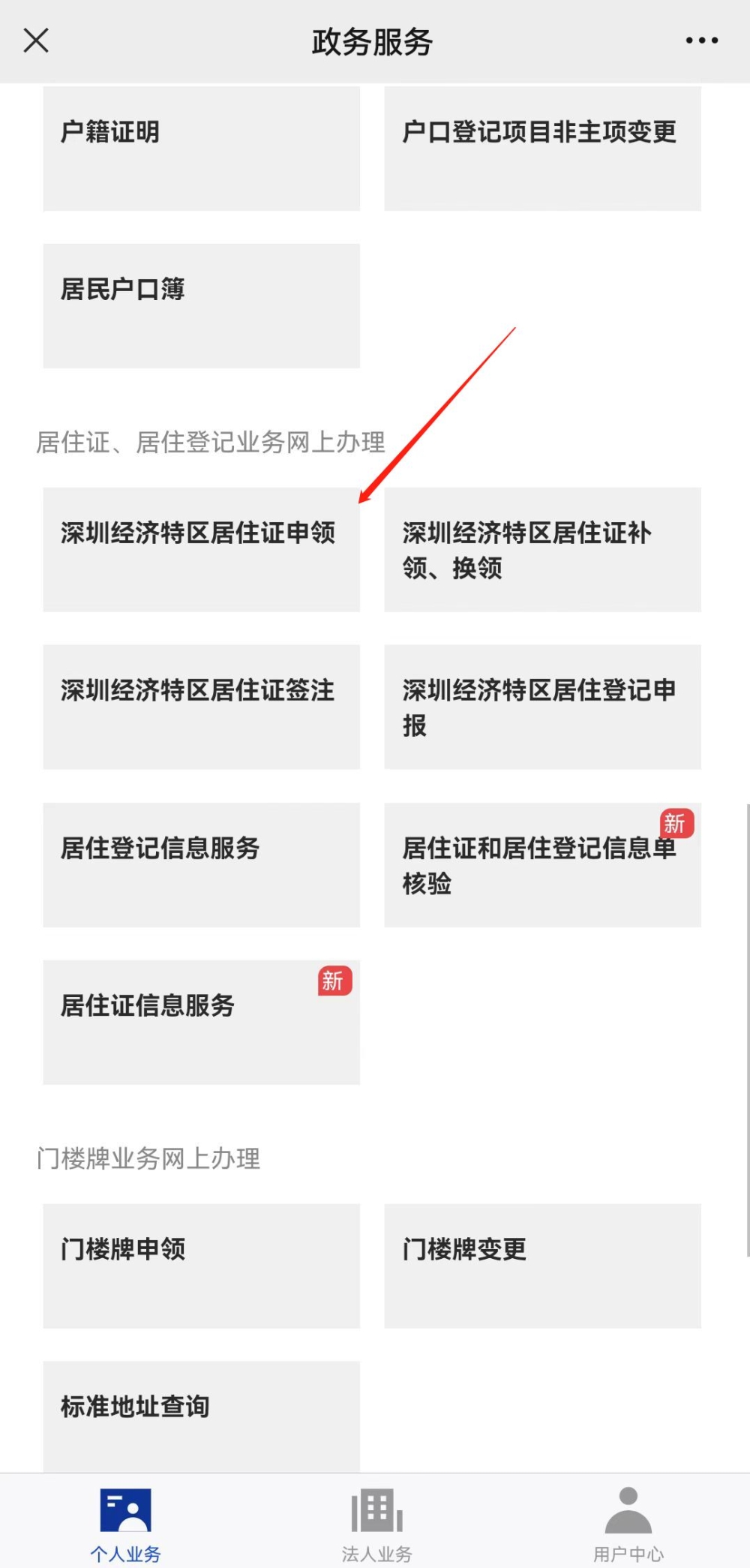This screenshot has width=750, height=1568.
Task: Open 户籍证明 service
Action: [201, 149]
